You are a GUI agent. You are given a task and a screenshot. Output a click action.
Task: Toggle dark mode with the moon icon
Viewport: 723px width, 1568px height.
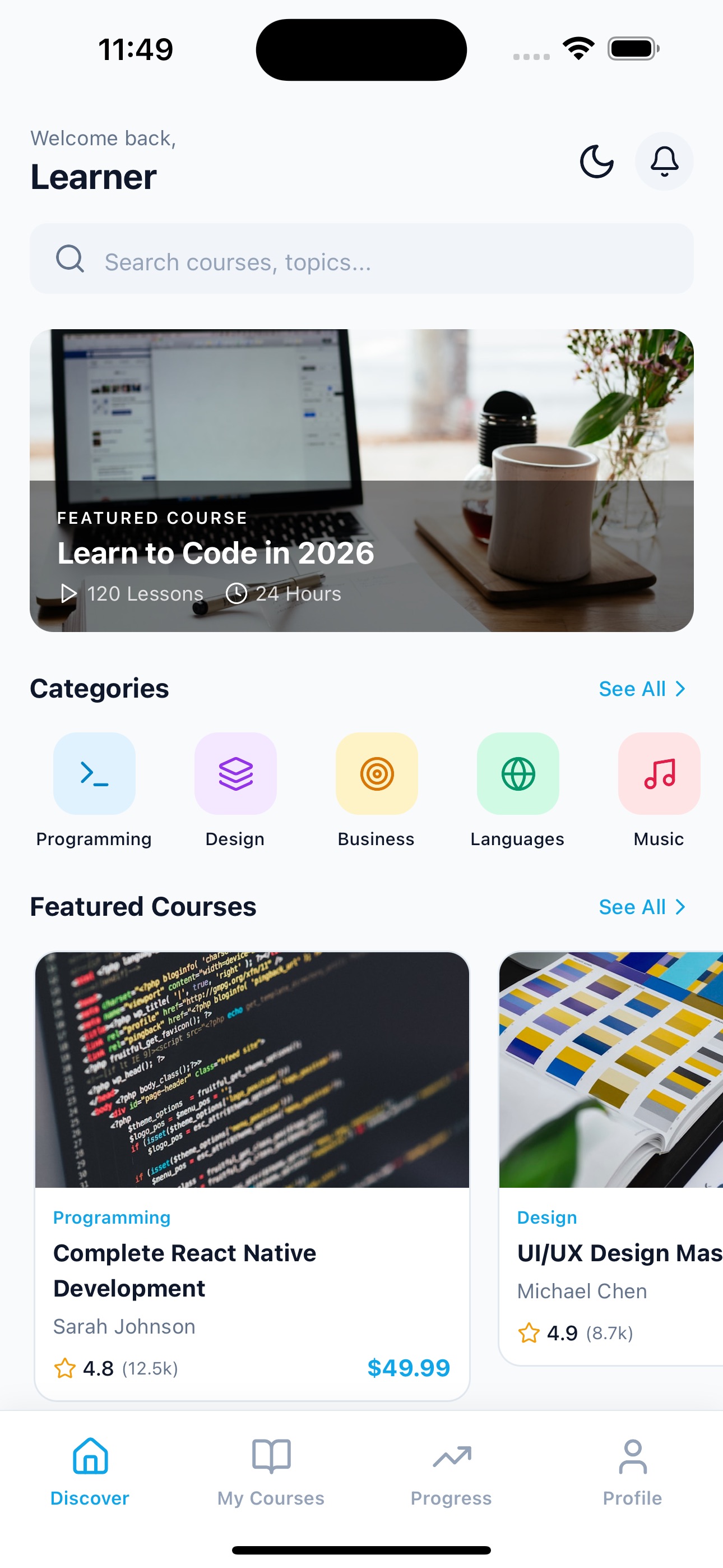[596, 162]
